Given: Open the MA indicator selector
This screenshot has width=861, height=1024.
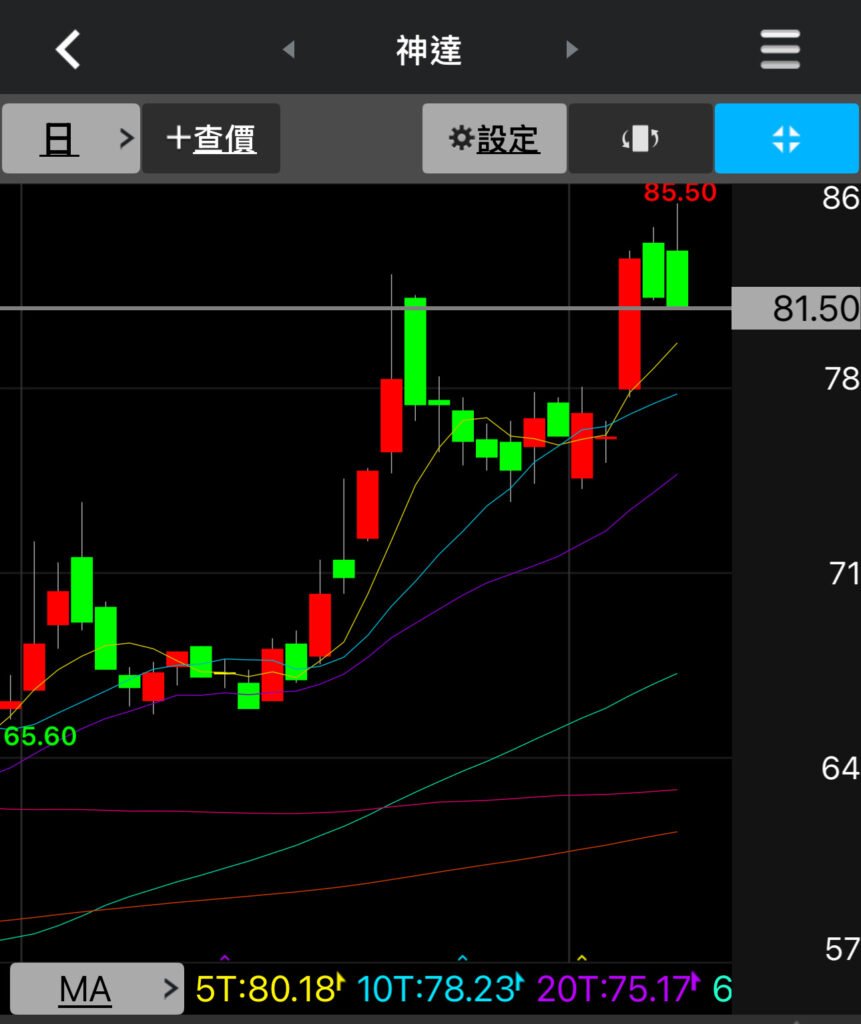Looking at the screenshot, I should [x=96, y=989].
